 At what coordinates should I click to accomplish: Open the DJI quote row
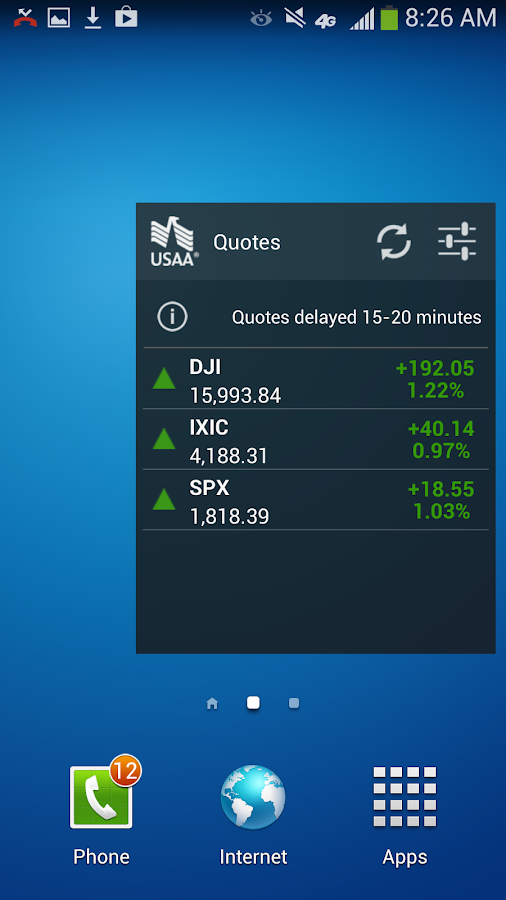316,378
